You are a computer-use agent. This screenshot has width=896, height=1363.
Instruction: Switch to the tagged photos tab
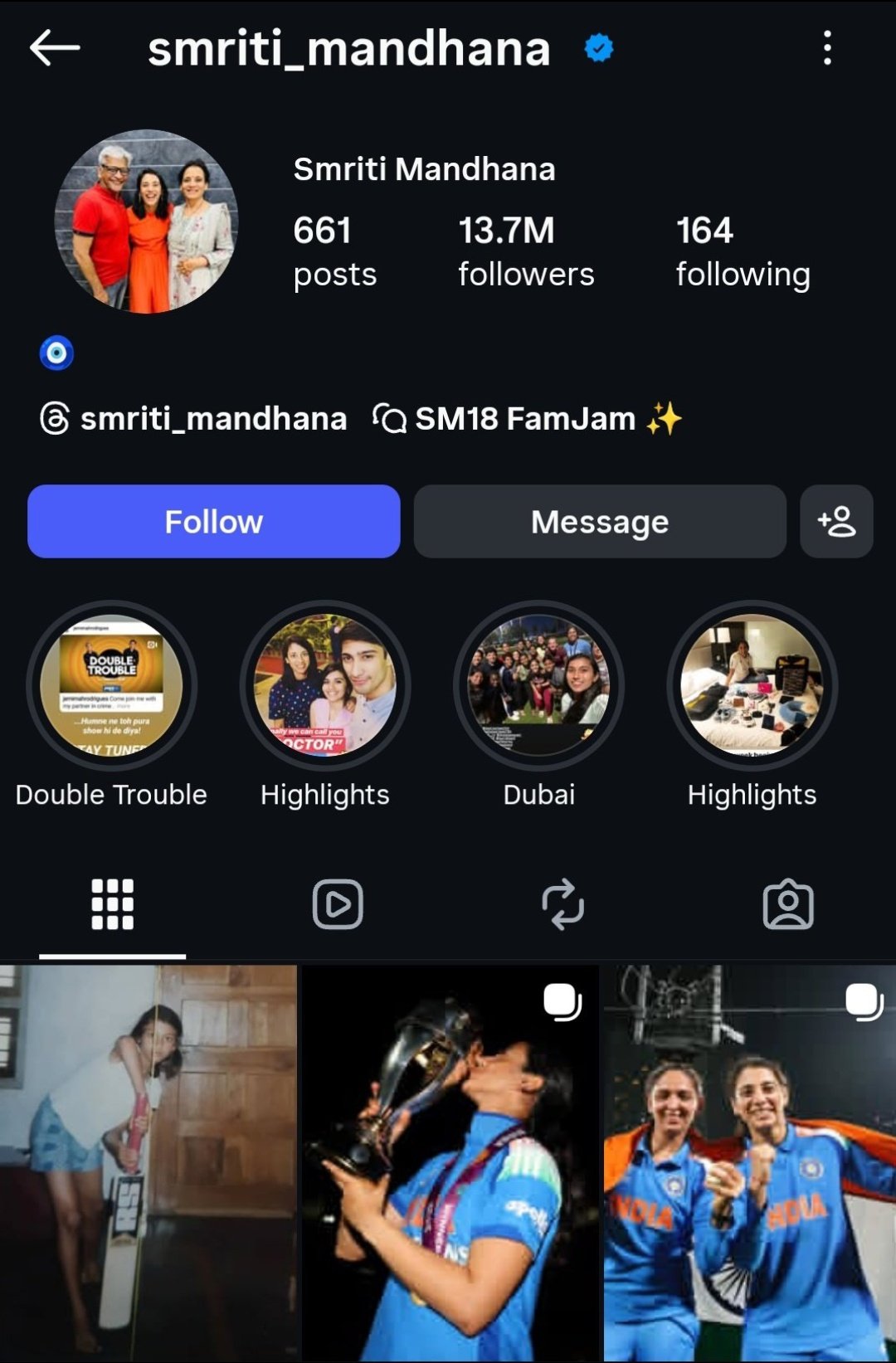coord(787,904)
